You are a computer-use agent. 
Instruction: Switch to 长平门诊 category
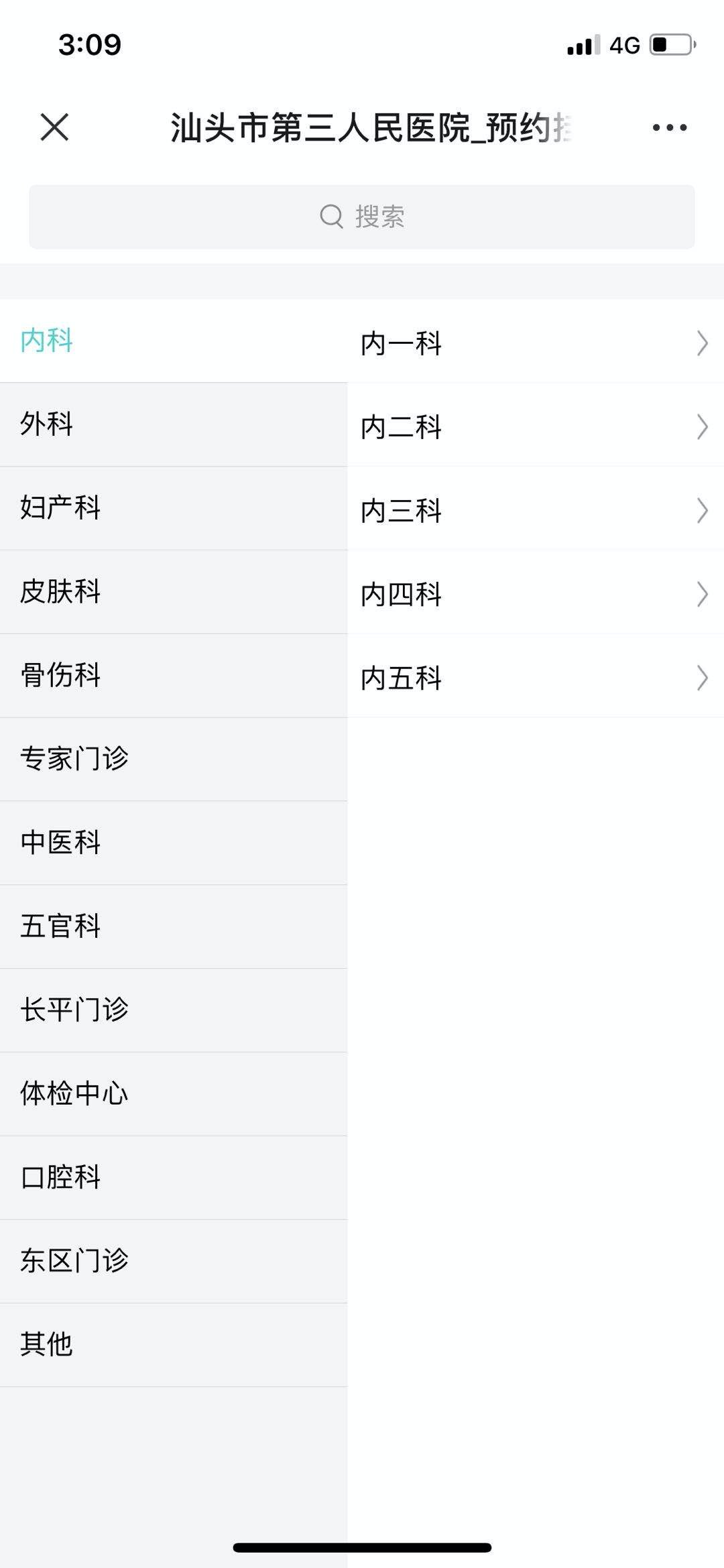pyautogui.click(x=173, y=1010)
